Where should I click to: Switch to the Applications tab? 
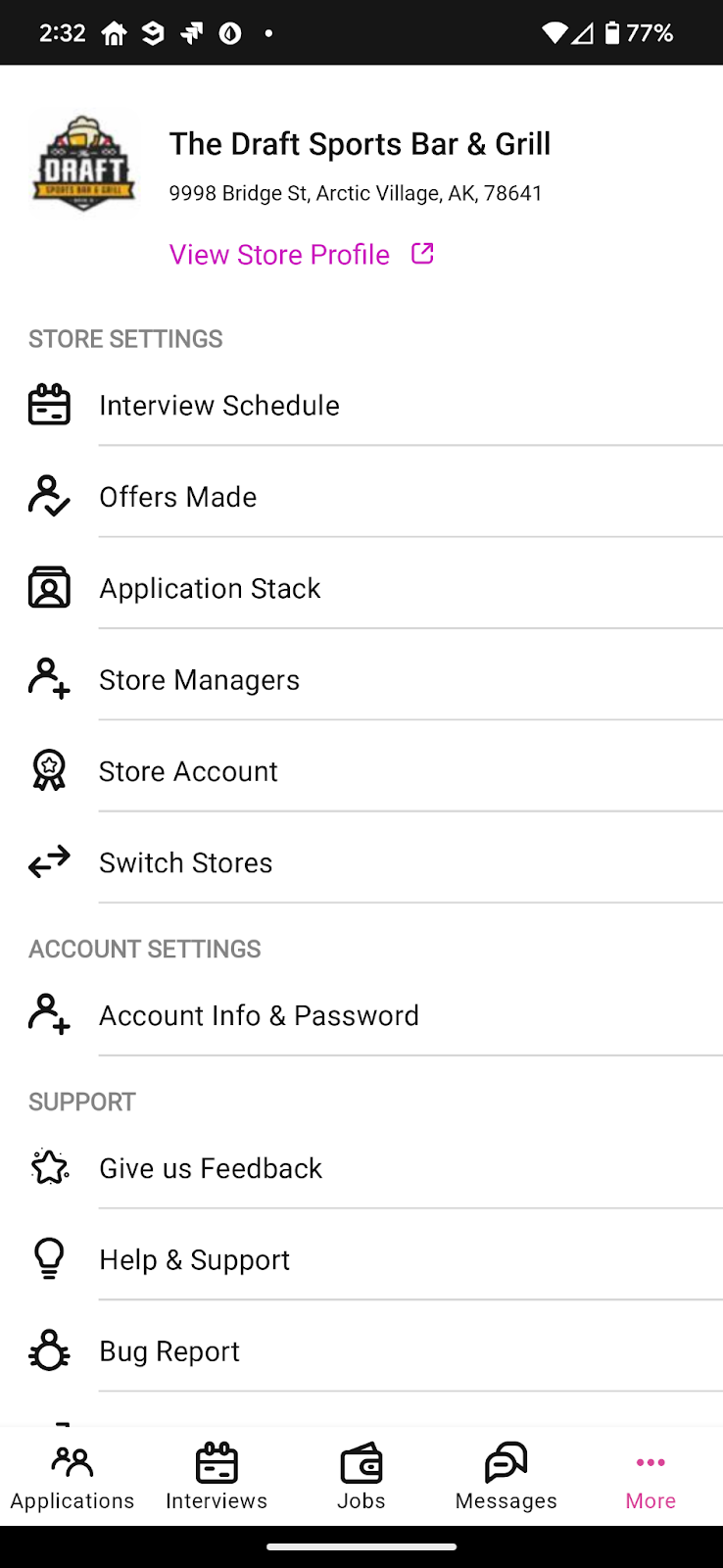click(x=72, y=1476)
